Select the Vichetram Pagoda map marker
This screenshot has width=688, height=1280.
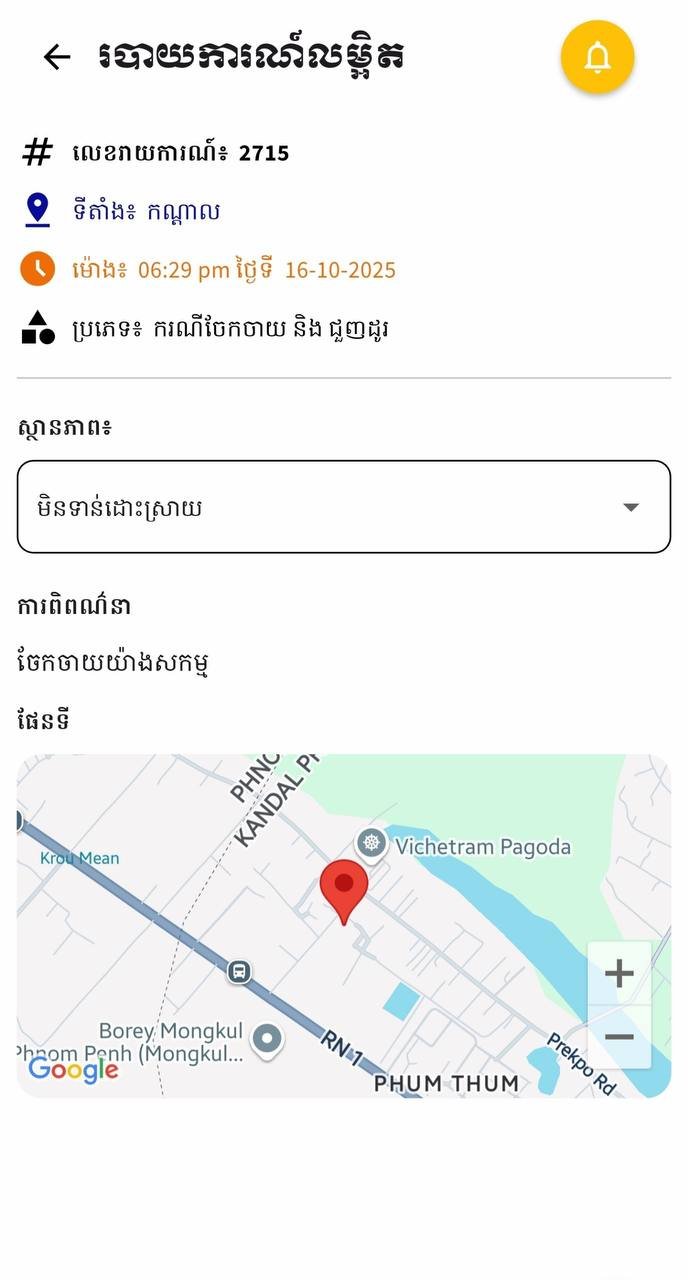(x=373, y=843)
